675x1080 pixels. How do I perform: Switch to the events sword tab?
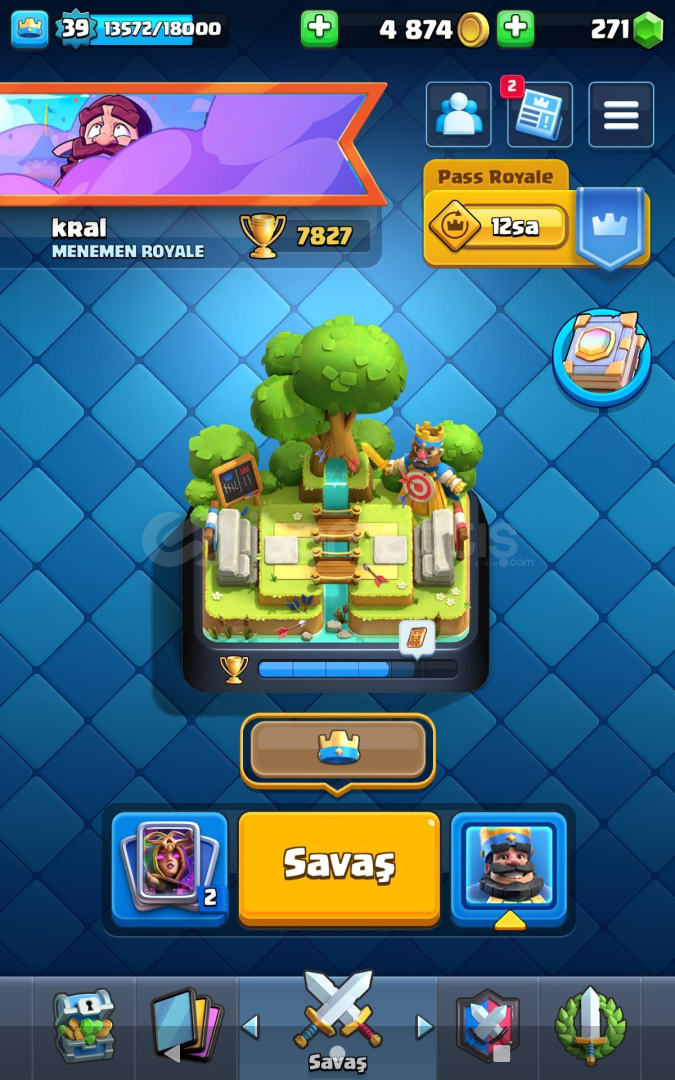coord(590,1026)
